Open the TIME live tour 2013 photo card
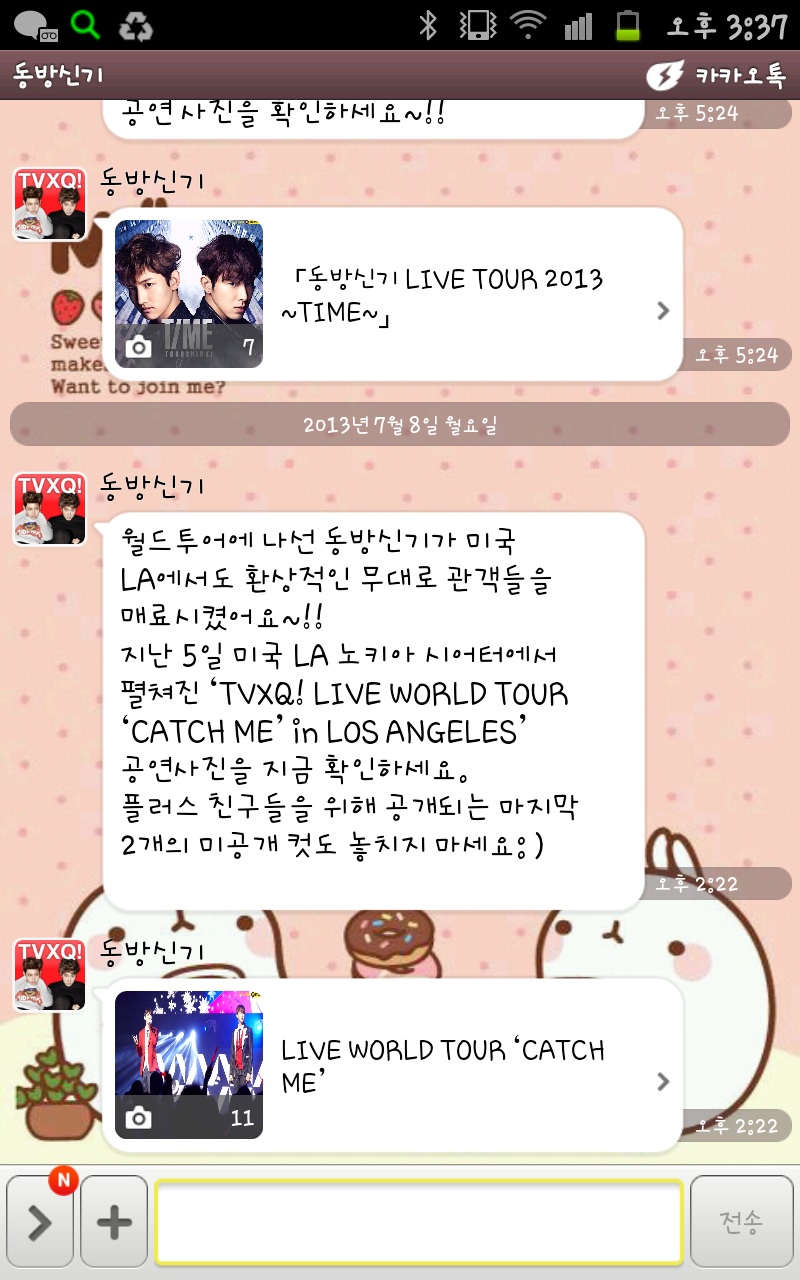Screen dimensions: 800x1280 pyautogui.click(x=392, y=294)
